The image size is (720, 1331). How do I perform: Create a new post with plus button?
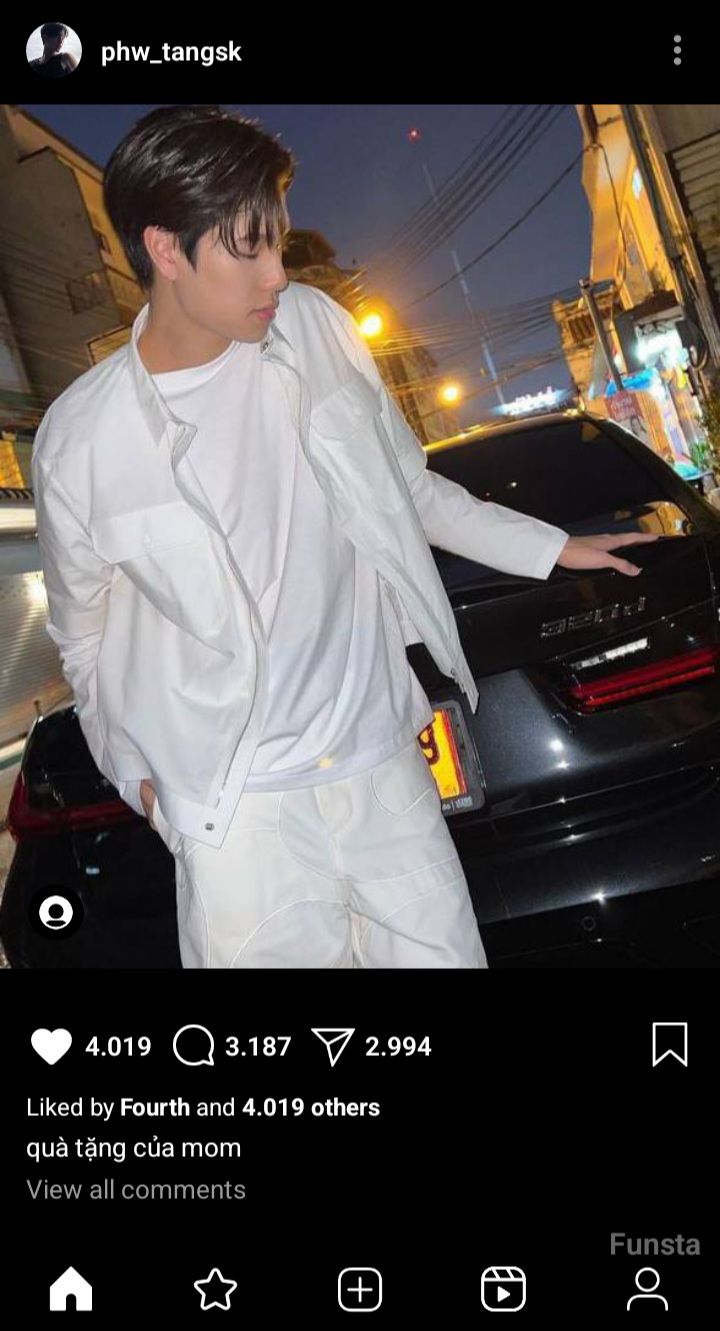coord(360,1289)
